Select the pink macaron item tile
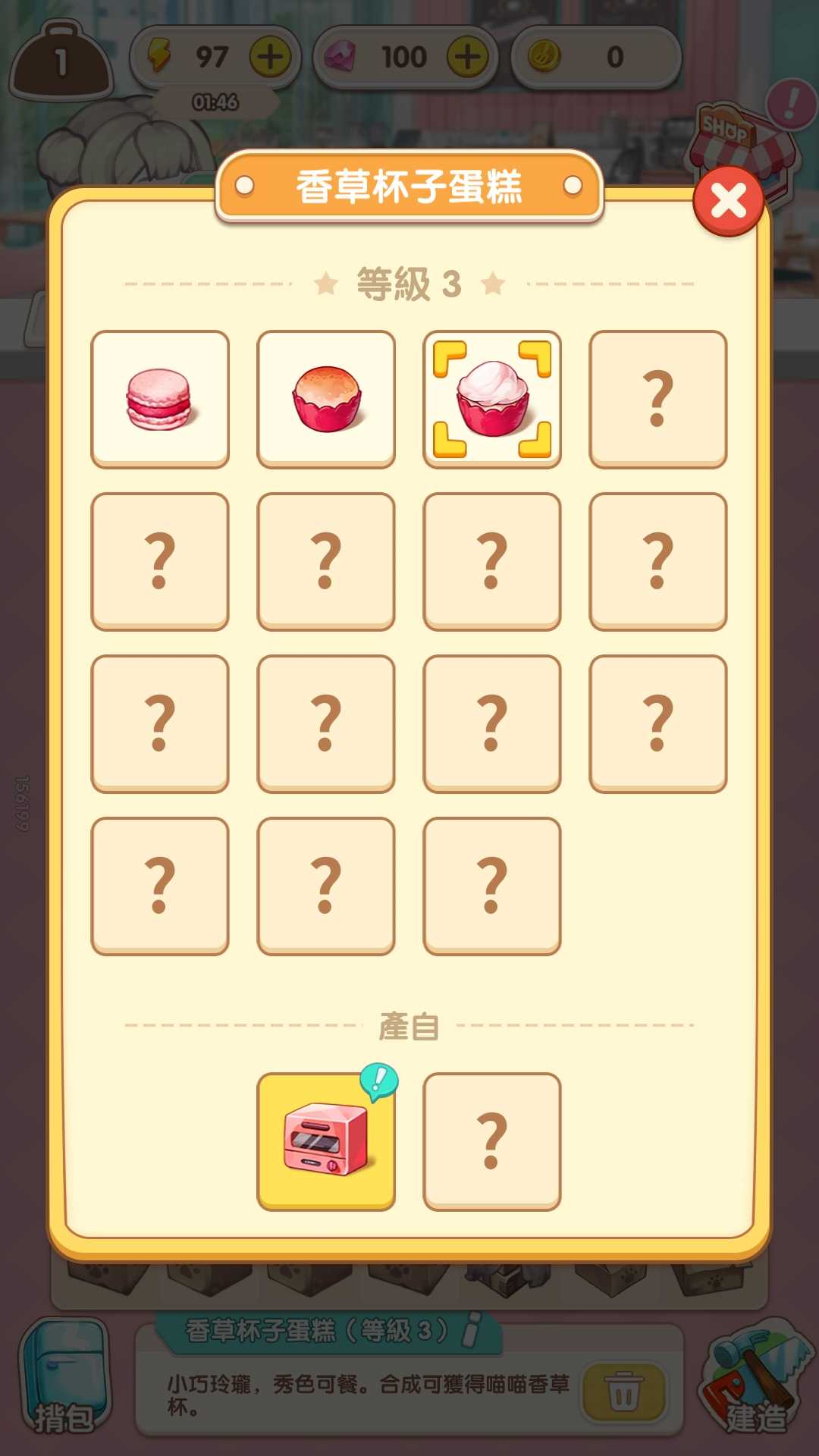Viewport: 819px width, 1456px height. point(160,399)
